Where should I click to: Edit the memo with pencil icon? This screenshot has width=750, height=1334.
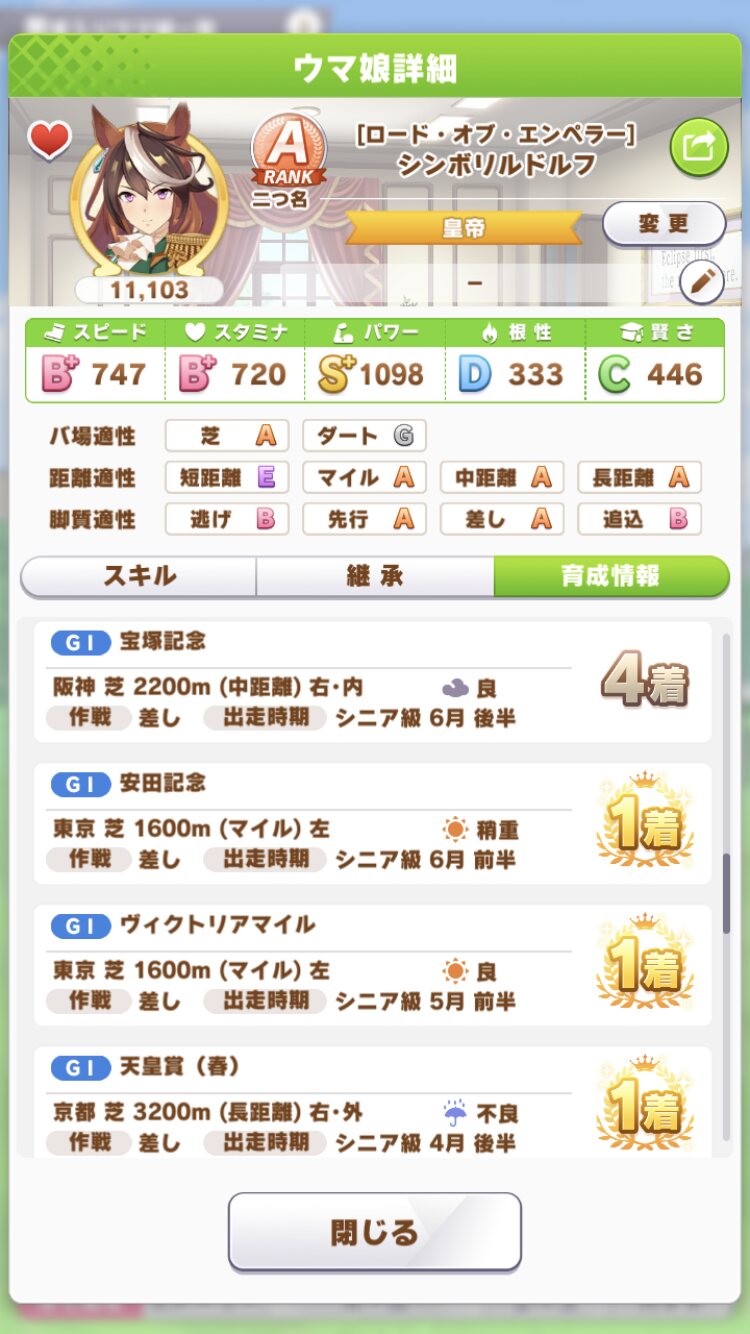coord(702,283)
